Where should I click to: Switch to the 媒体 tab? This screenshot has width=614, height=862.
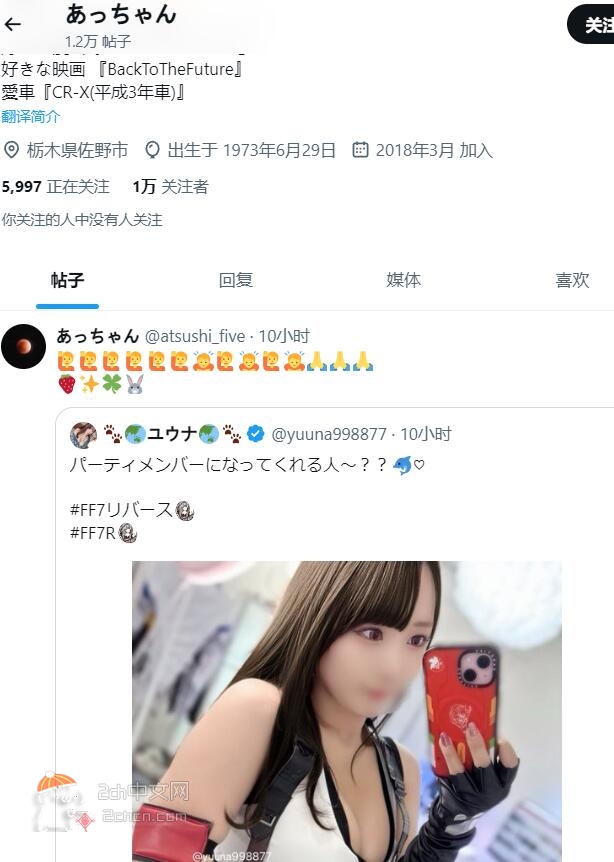click(x=403, y=281)
